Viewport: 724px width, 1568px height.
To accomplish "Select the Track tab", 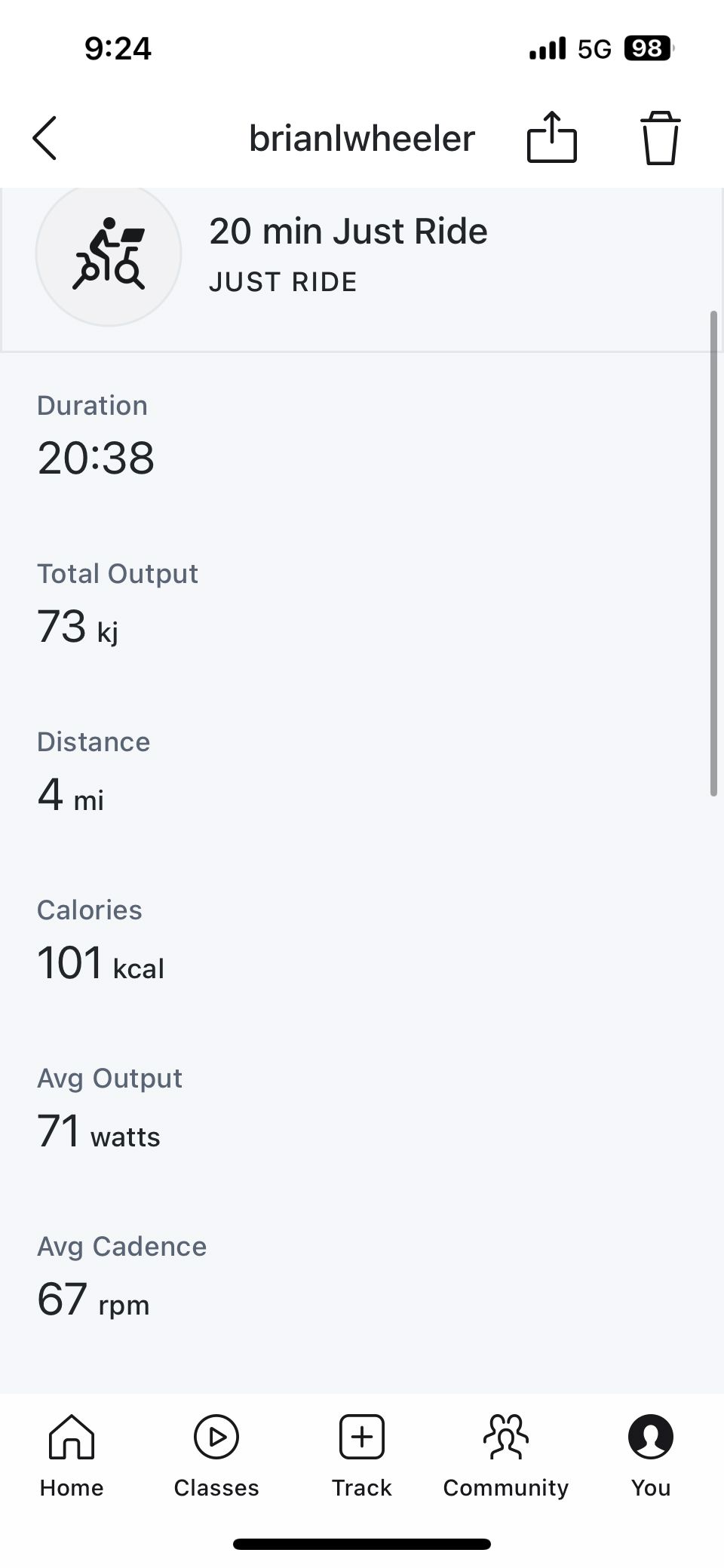I will click(362, 1456).
